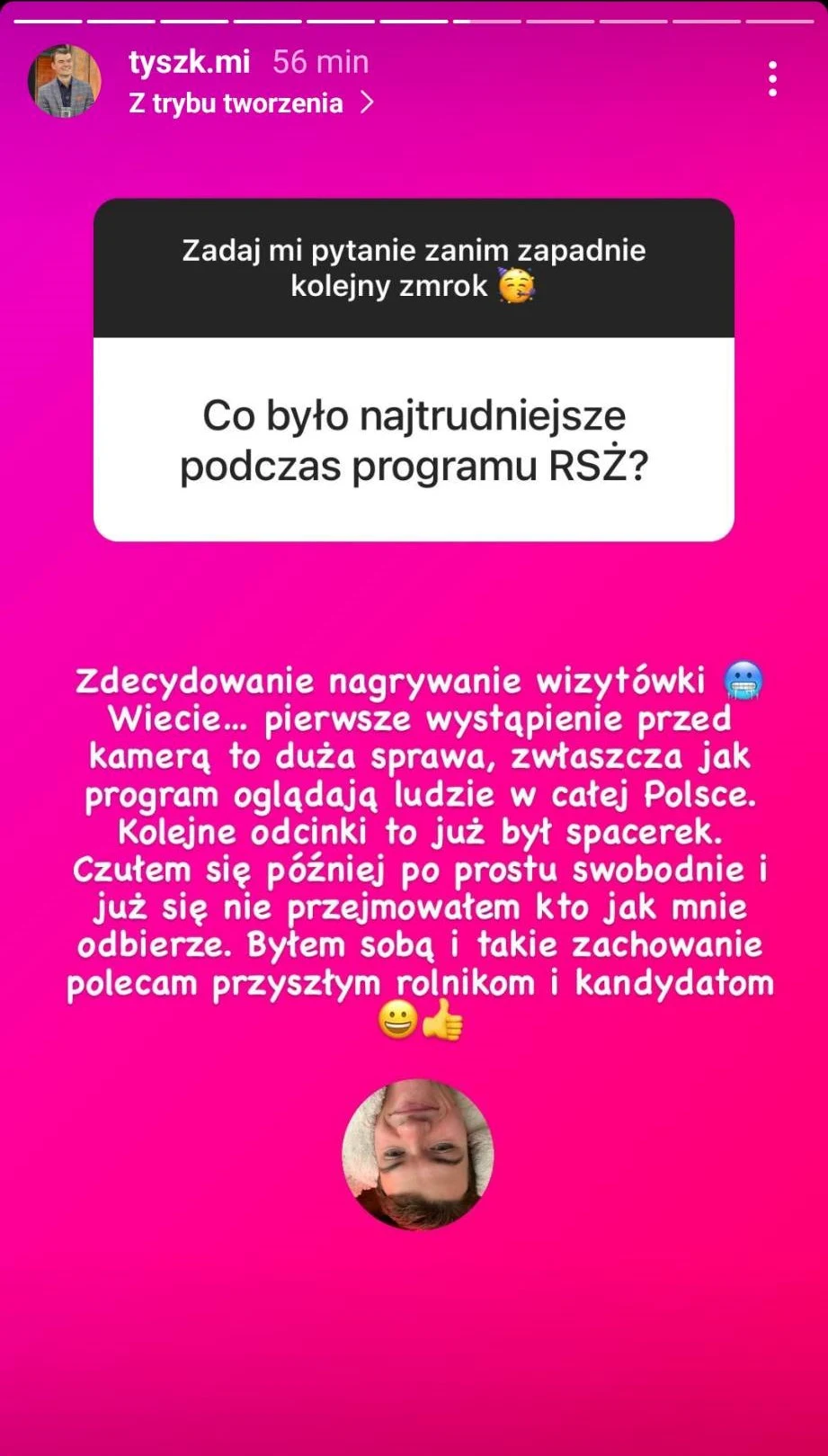Click the question text about programu RSŻ
Image resolution: width=828 pixels, height=1456 pixels.
(x=414, y=441)
